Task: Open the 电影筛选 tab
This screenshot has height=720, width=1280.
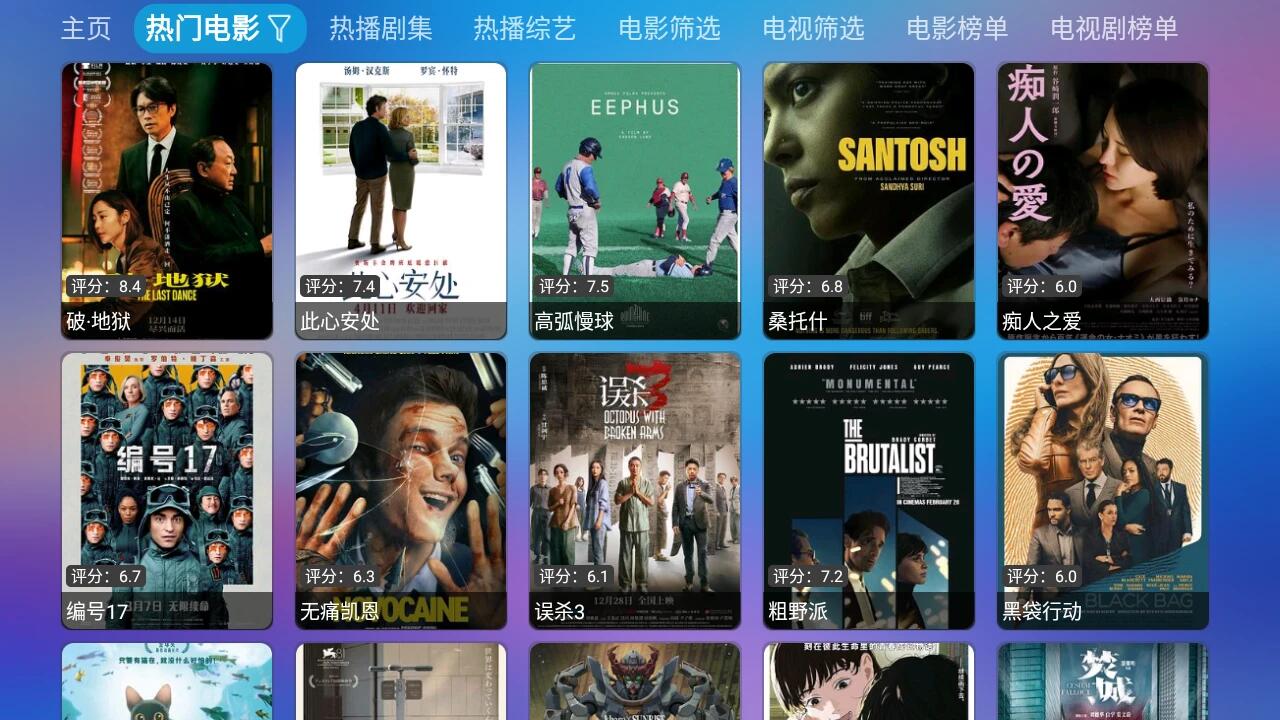Action: tap(669, 28)
